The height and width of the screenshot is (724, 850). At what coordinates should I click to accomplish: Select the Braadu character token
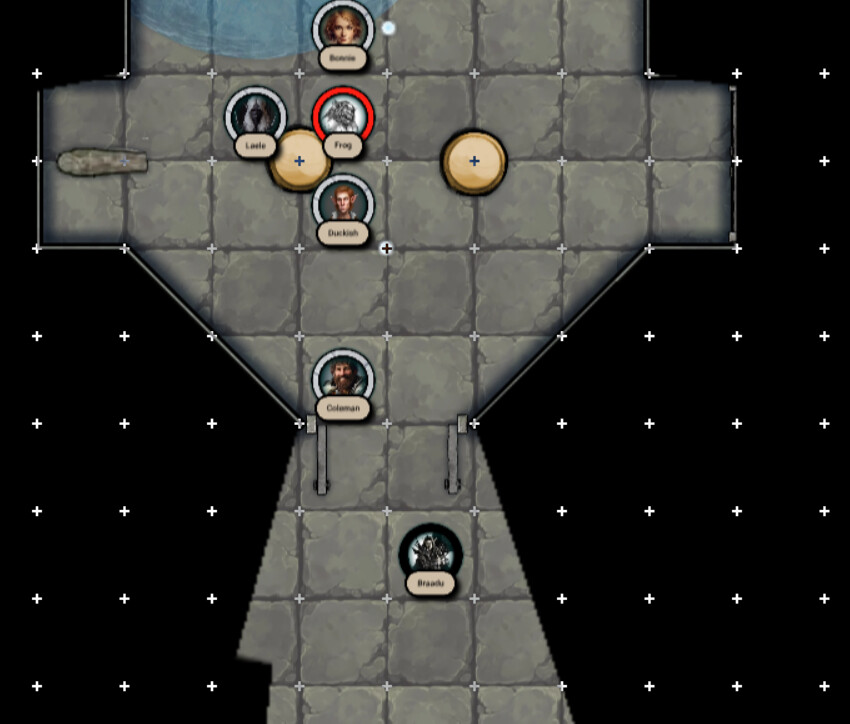[x=430, y=553]
